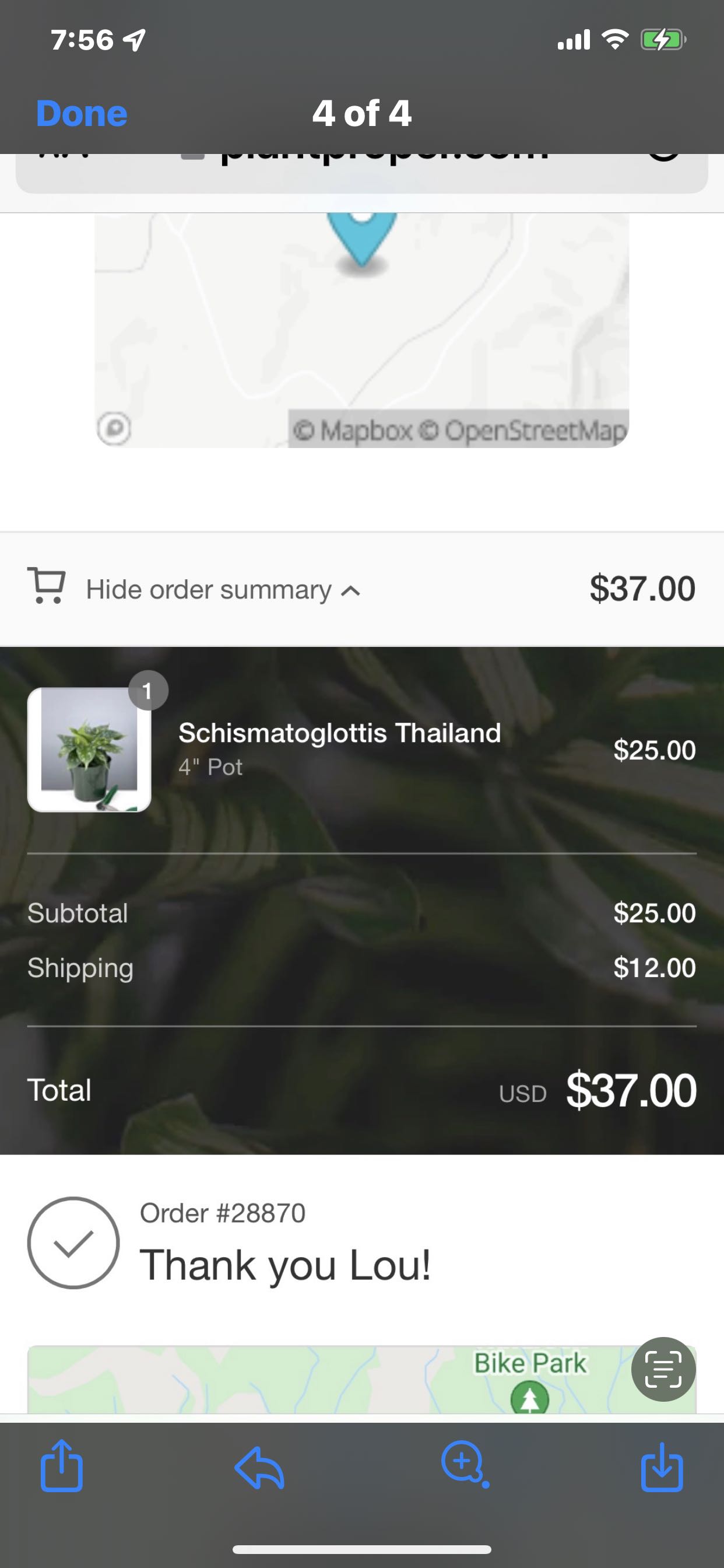Image resolution: width=724 pixels, height=1568 pixels.
Task: Share this screenshot
Action: pyautogui.click(x=61, y=1468)
